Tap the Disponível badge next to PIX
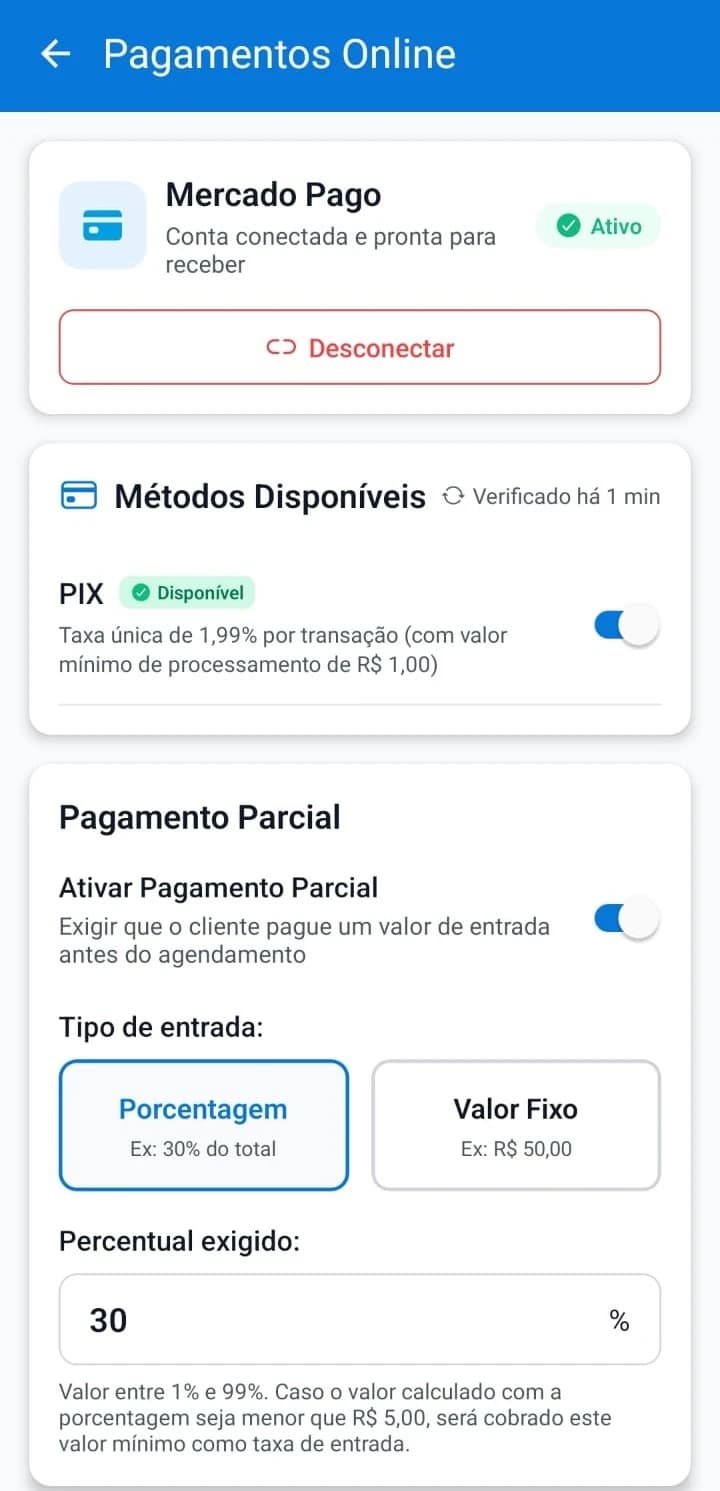 [187, 592]
